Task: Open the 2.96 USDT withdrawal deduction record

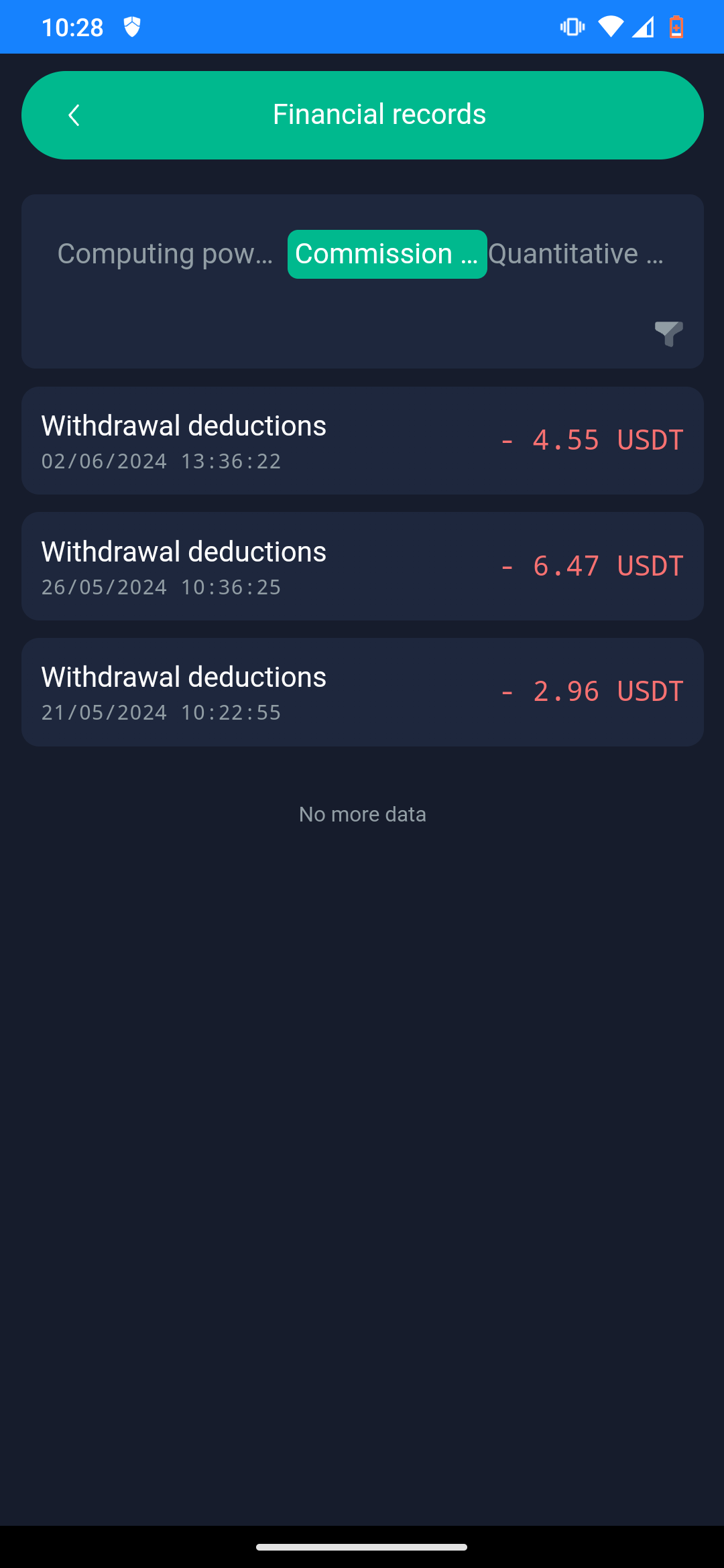Action: 363,692
